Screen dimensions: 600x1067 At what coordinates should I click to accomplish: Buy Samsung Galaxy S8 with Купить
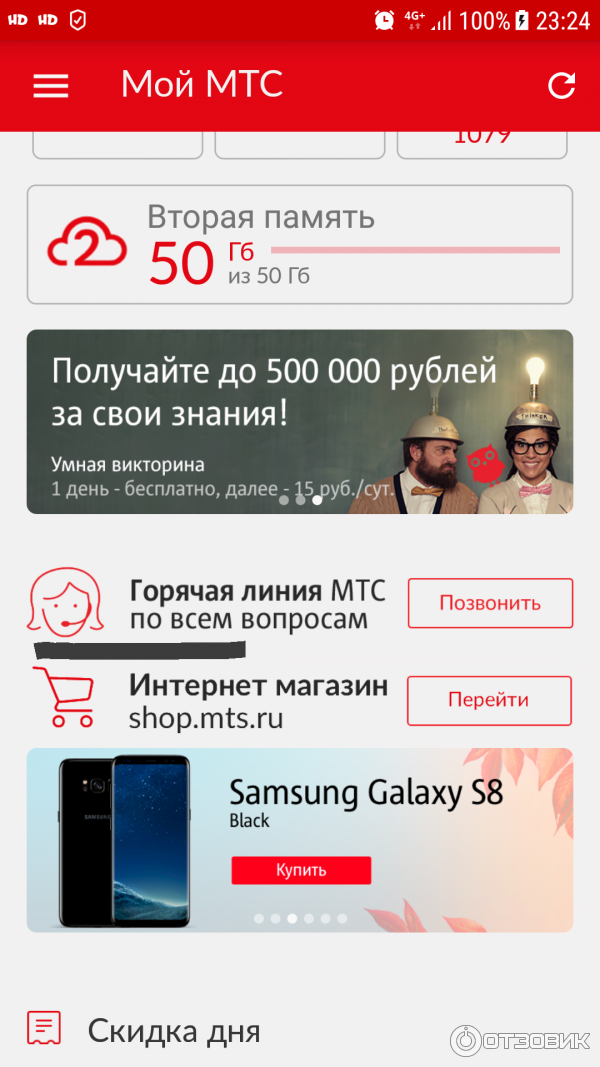click(301, 870)
